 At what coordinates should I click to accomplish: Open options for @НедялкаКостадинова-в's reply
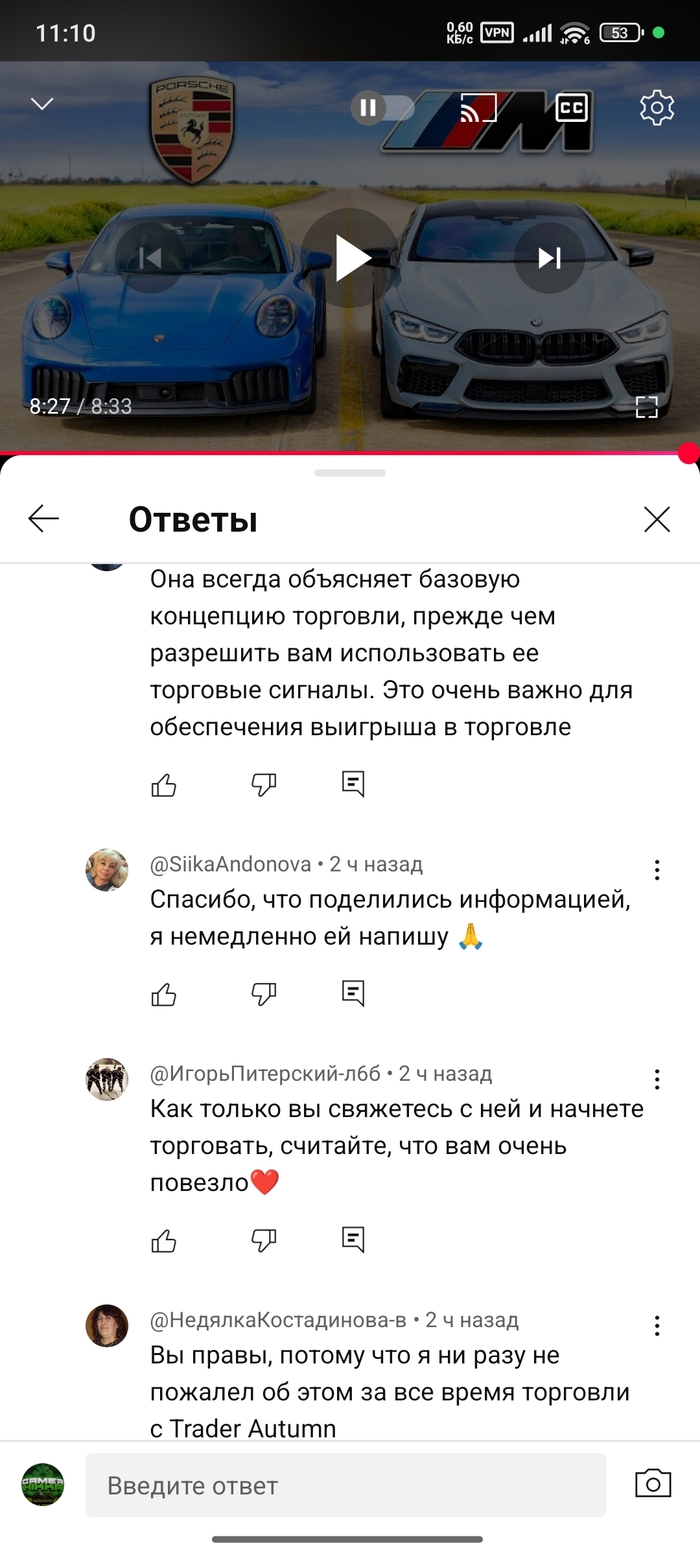click(657, 1326)
